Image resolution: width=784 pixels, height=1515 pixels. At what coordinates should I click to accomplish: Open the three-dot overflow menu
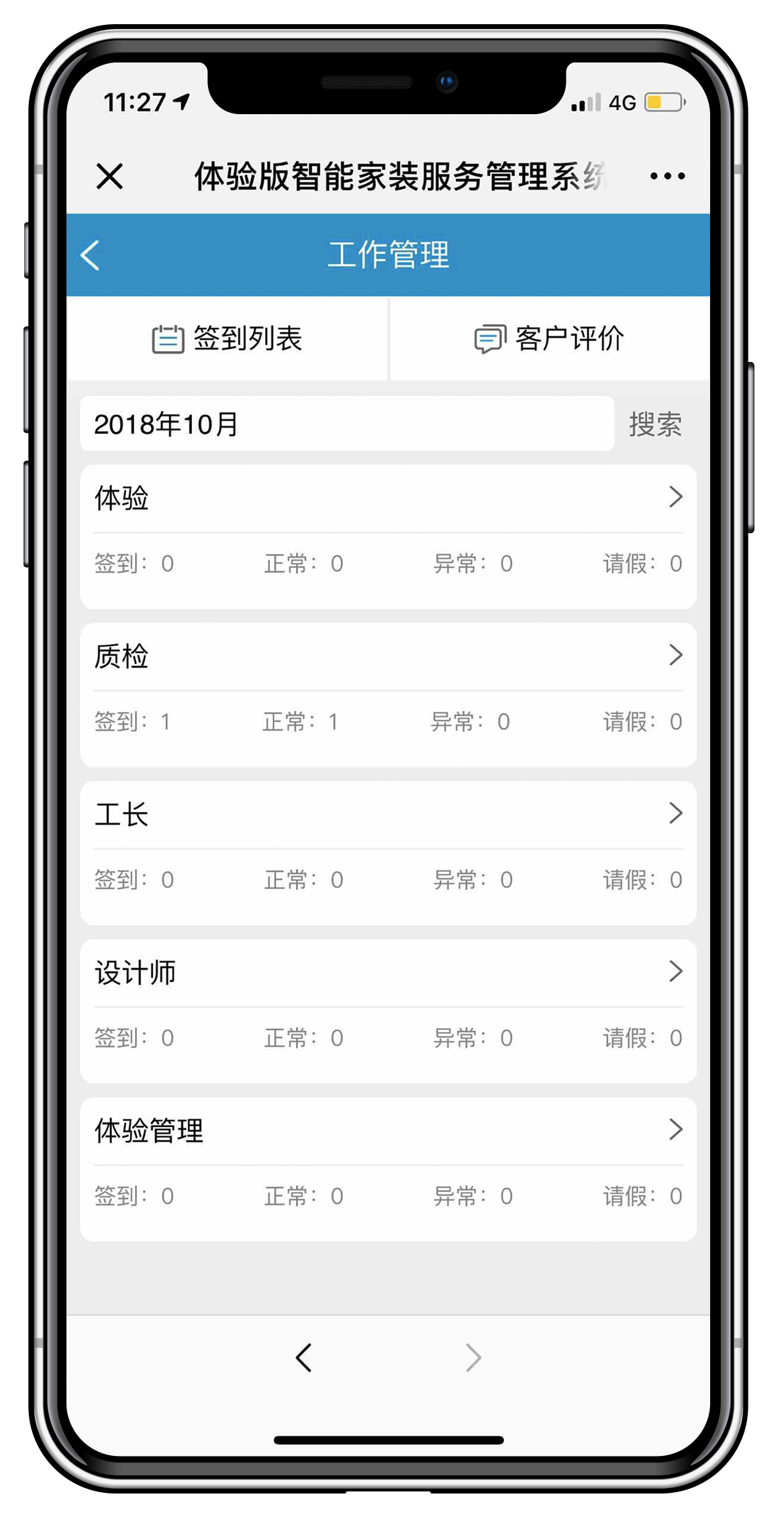[667, 177]
